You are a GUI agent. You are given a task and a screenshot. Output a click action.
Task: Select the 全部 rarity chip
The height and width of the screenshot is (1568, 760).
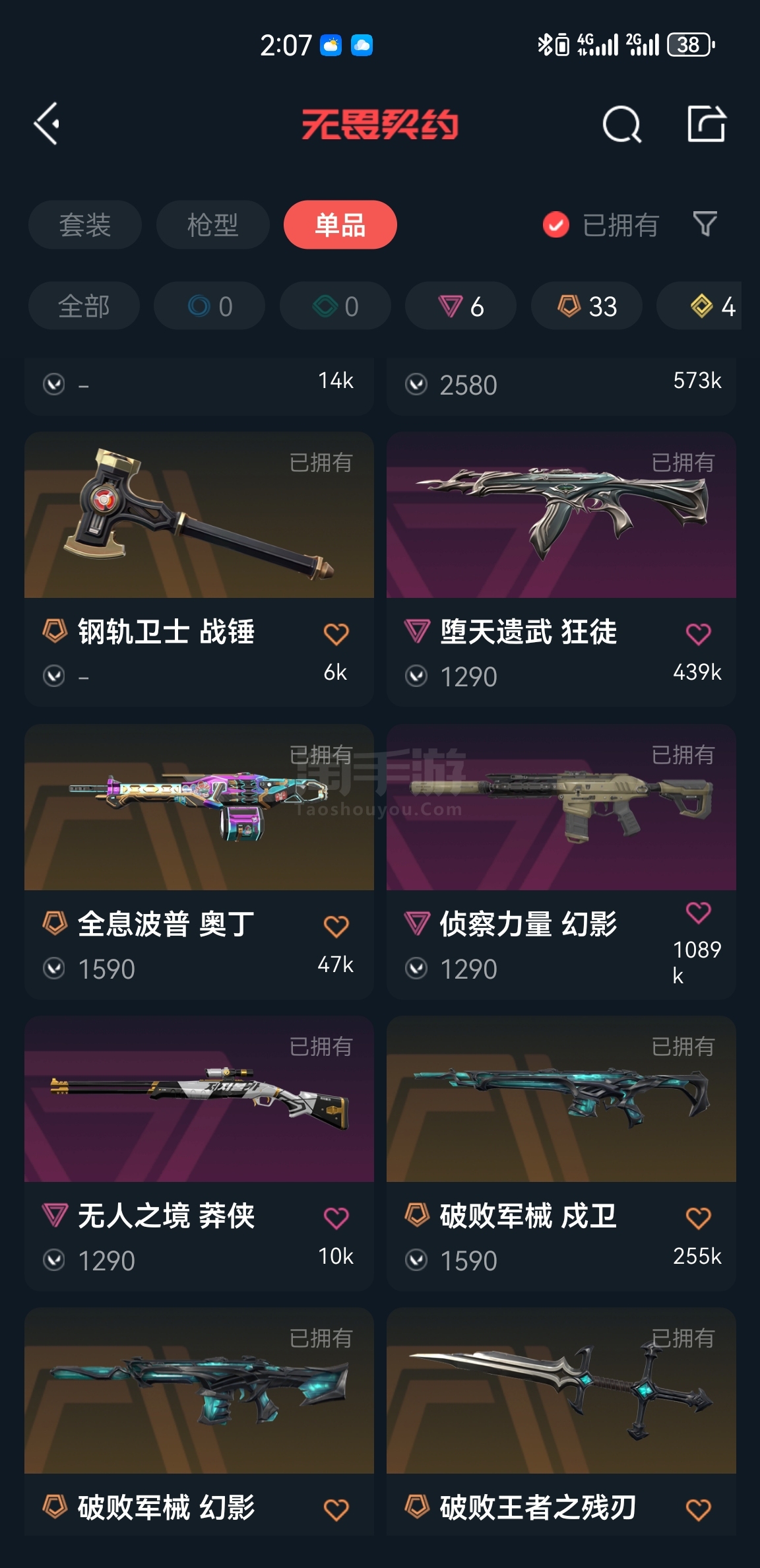(x=84, y=306)
